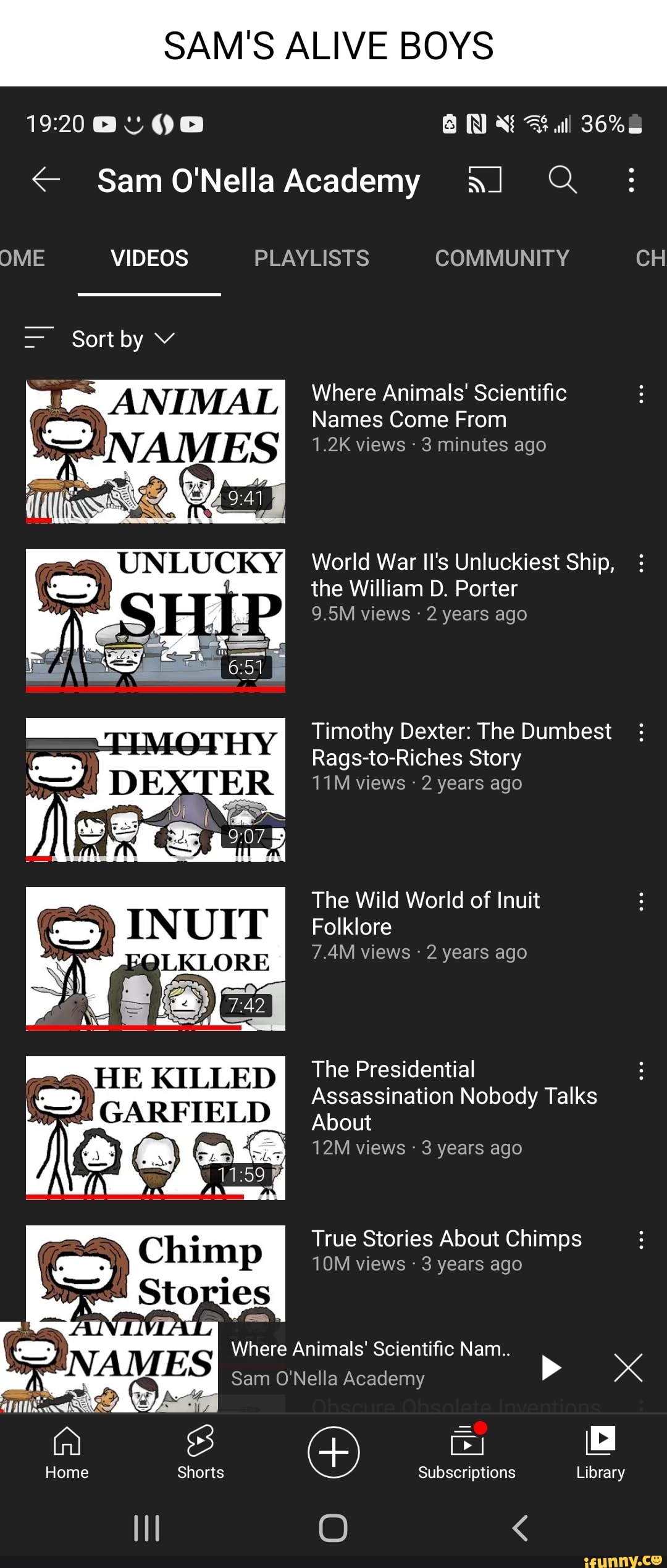The image size is (667, 1568).
Task: Open the channel overflow menu
Action: (x=631, y=180)
